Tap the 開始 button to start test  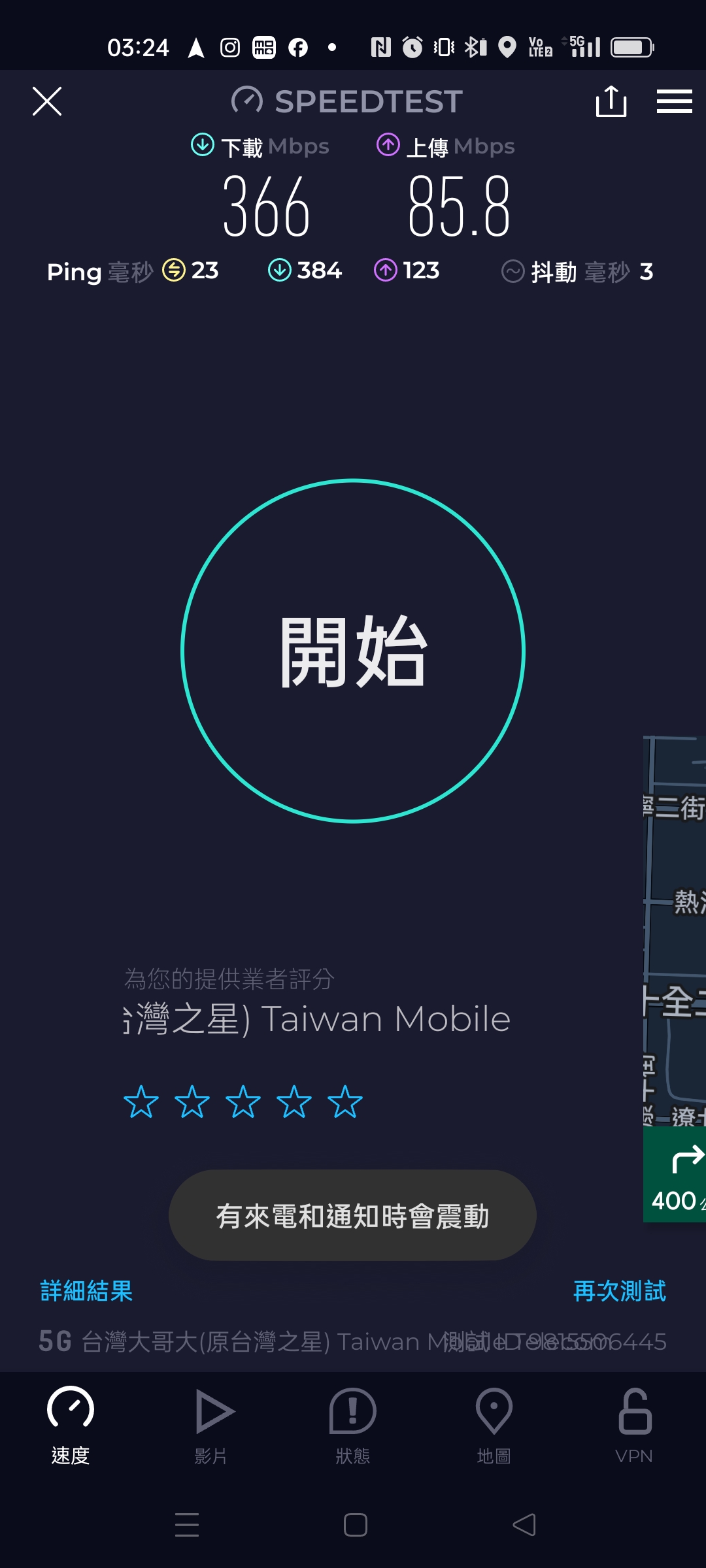click(x=353, y=651)
